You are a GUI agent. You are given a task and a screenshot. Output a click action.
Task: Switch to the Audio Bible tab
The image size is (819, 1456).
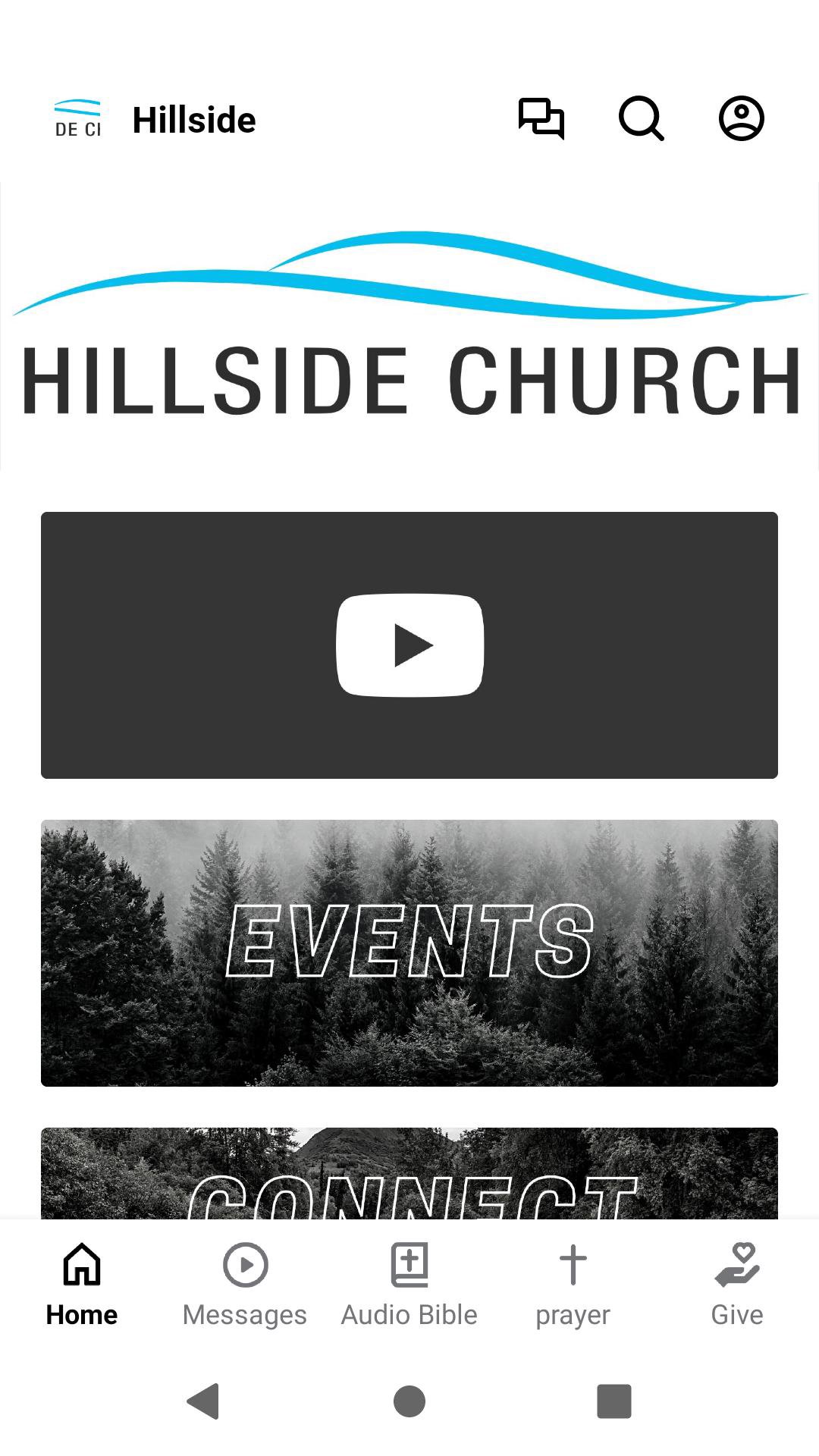(409, 1285)
